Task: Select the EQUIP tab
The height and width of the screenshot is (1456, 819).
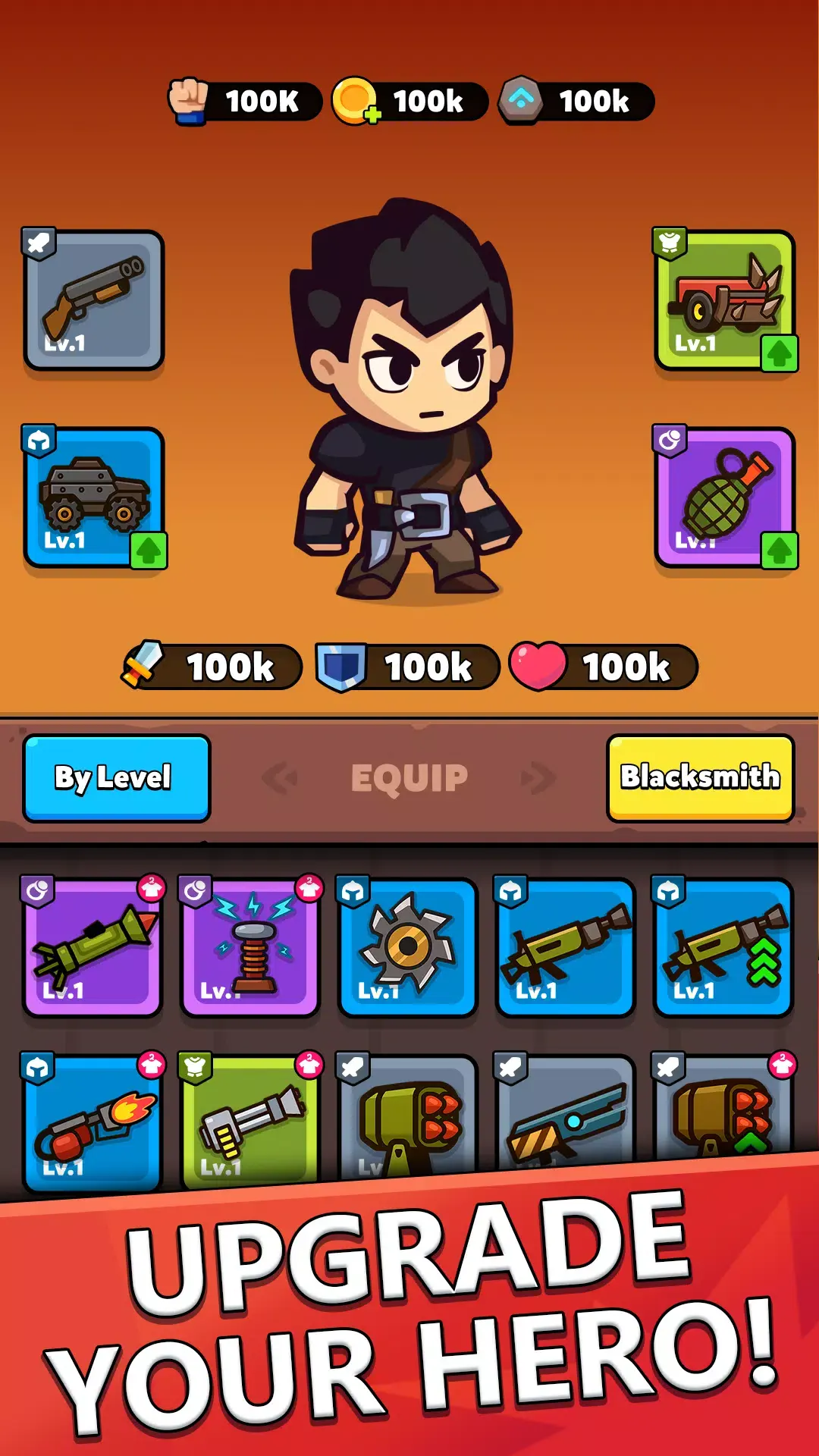Action: (409, 776)
